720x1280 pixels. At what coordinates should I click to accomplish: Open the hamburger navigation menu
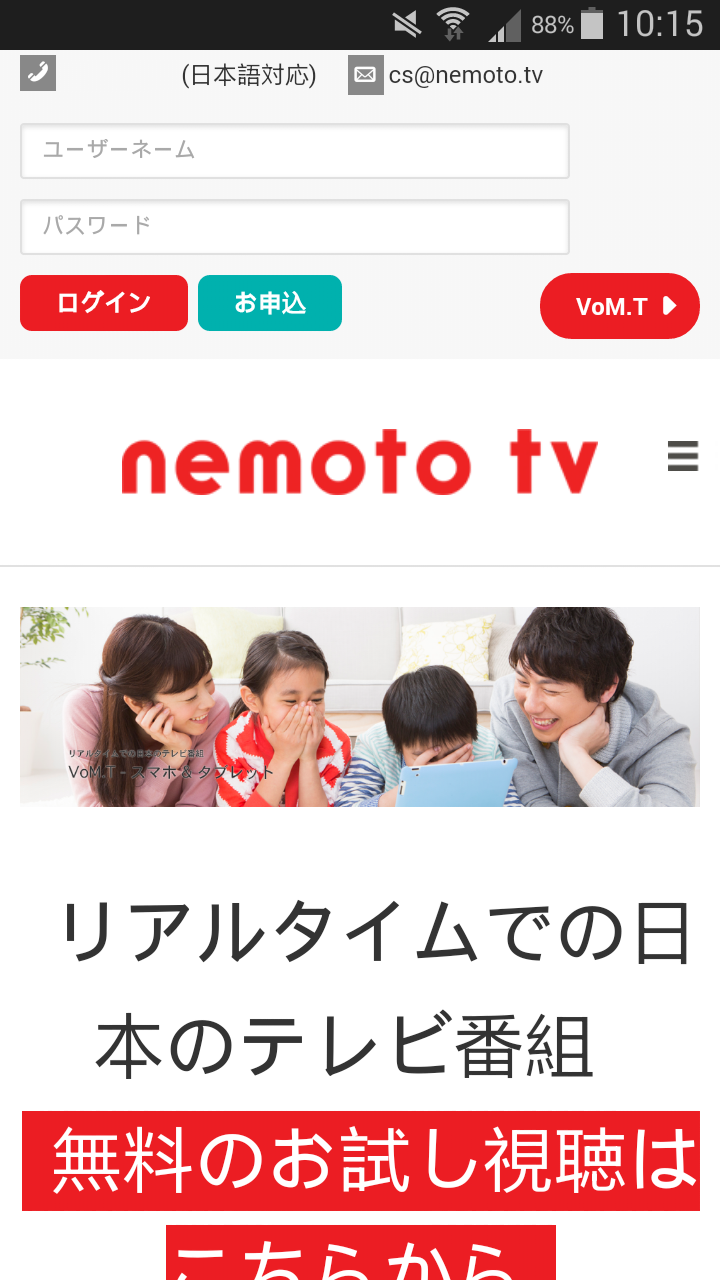683,456
